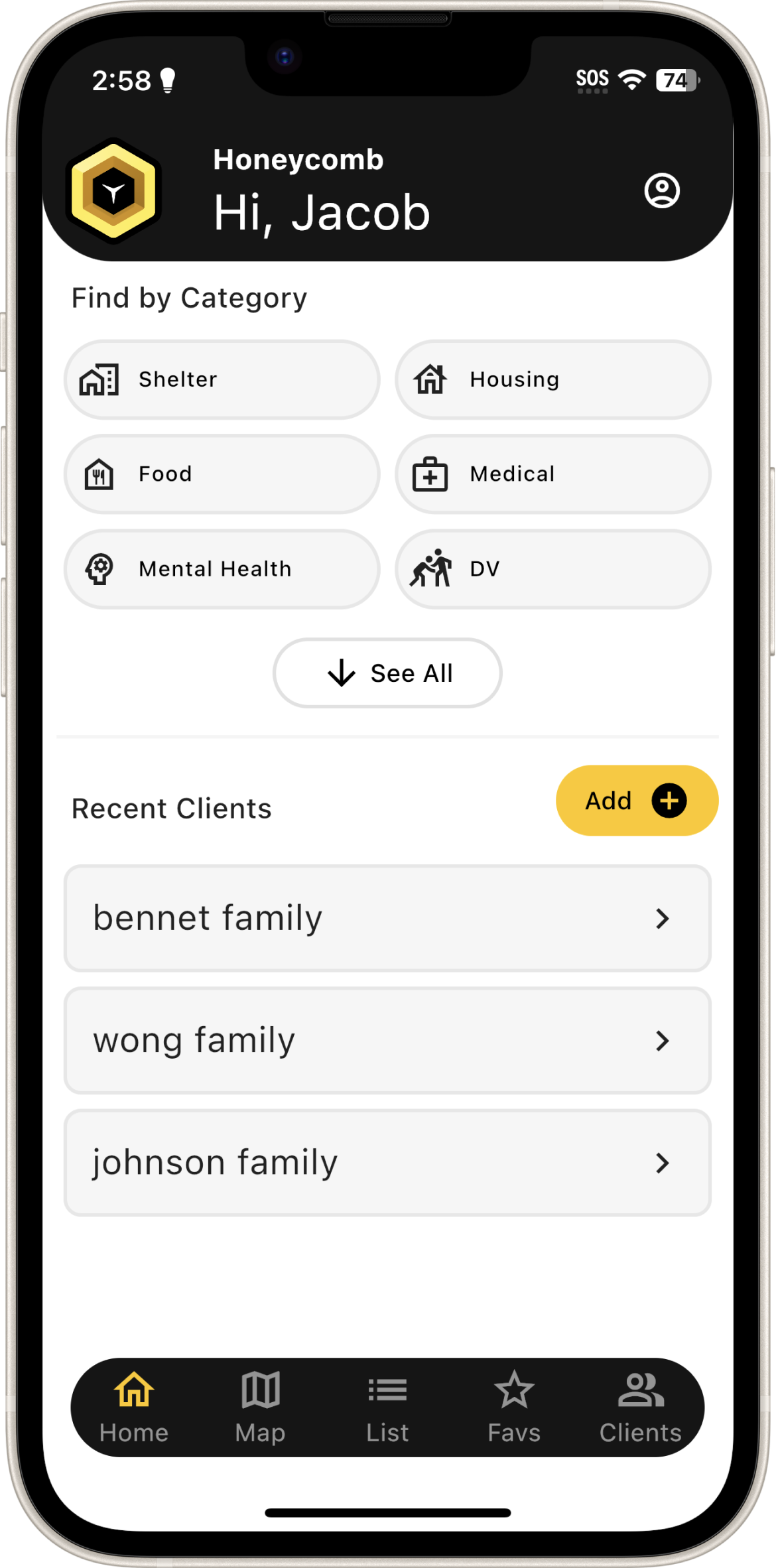View the wong family client
This screenshot has height=1568, width=776.
coord(387,1040)
